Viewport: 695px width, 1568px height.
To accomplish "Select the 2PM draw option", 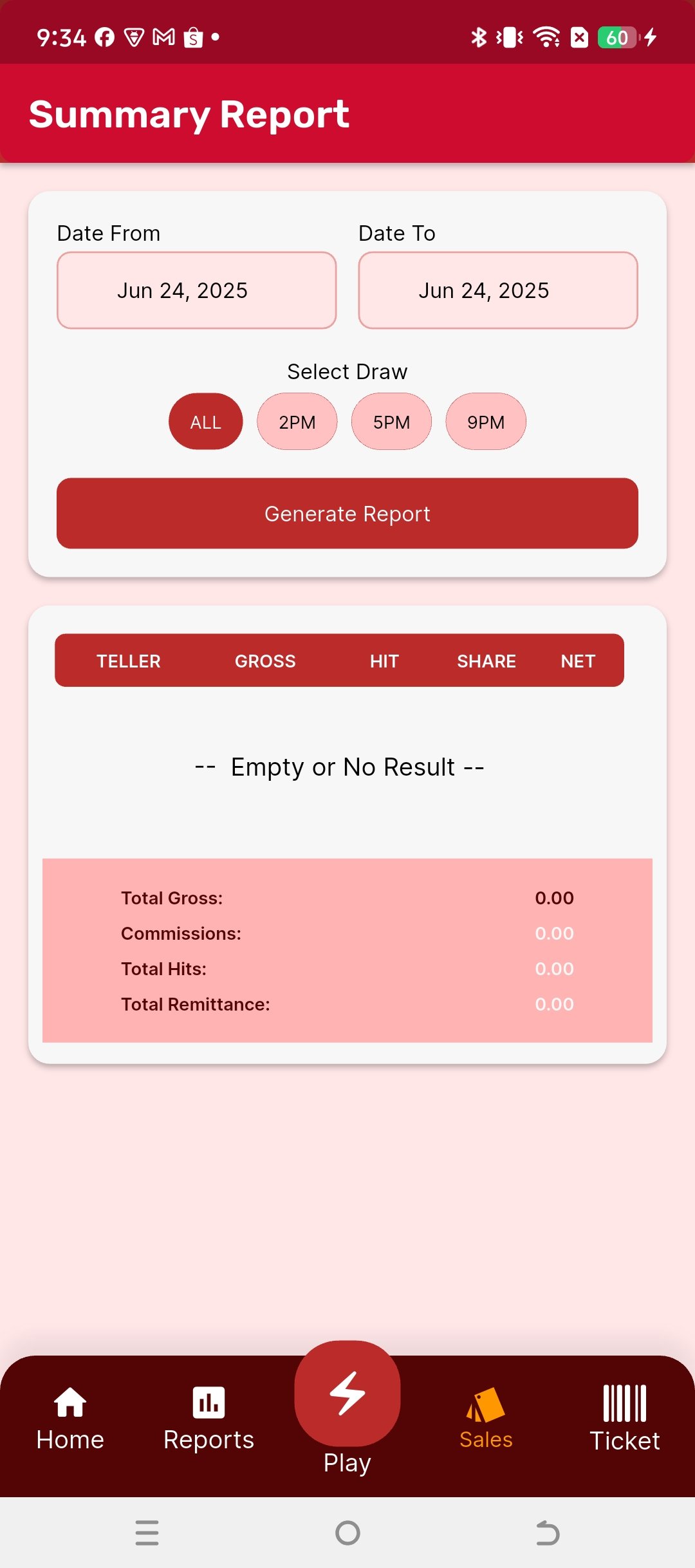I will pyautogui.click(x=297, y=422).
